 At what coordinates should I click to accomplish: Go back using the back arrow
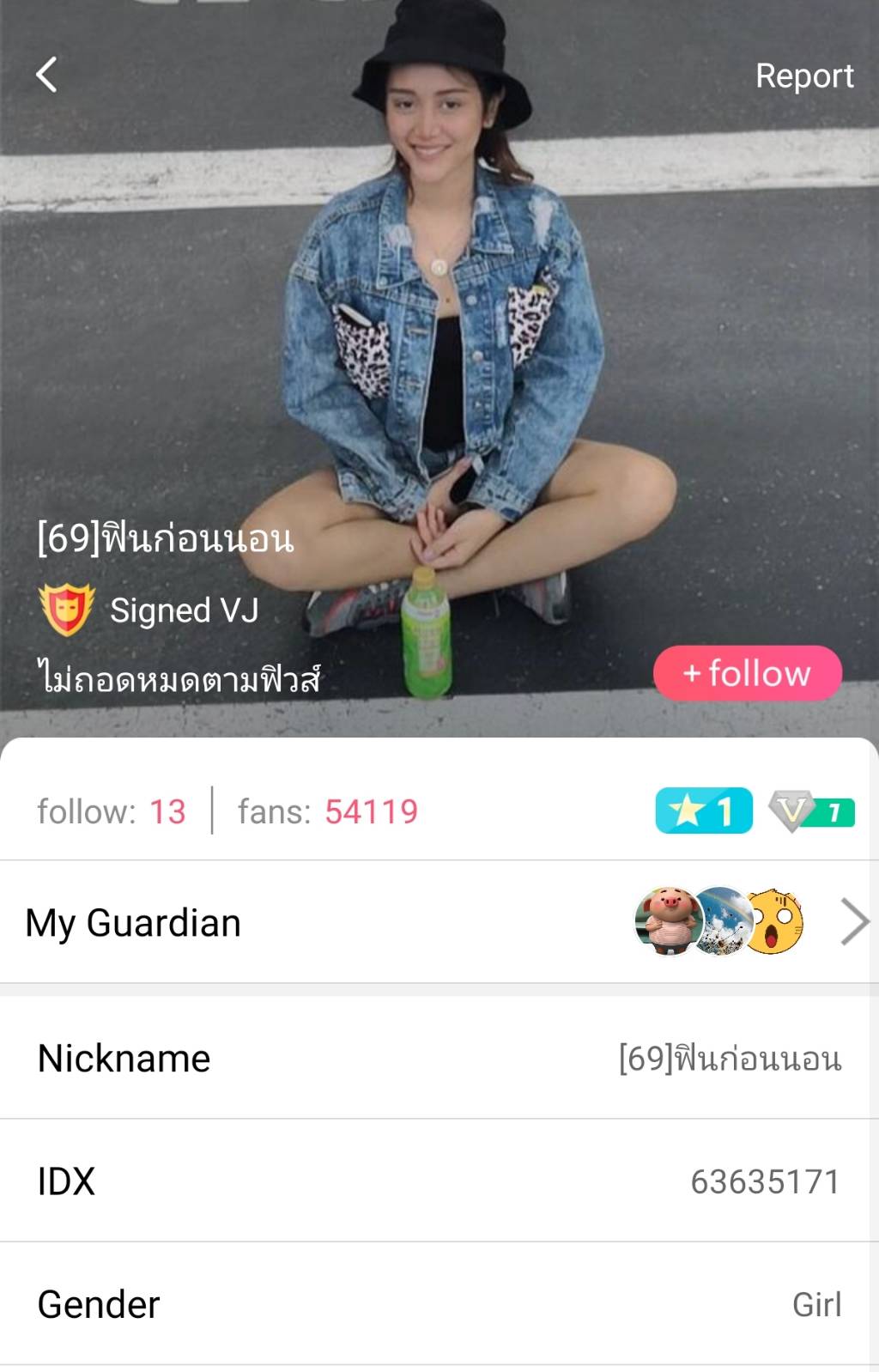47,76
